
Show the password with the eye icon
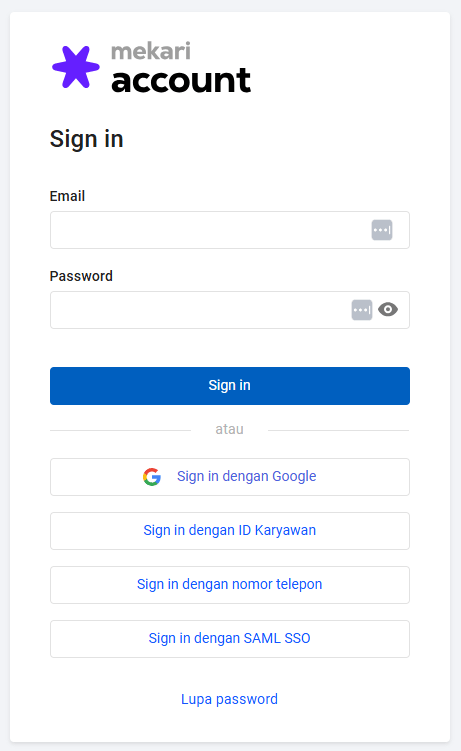coord(388,309)
